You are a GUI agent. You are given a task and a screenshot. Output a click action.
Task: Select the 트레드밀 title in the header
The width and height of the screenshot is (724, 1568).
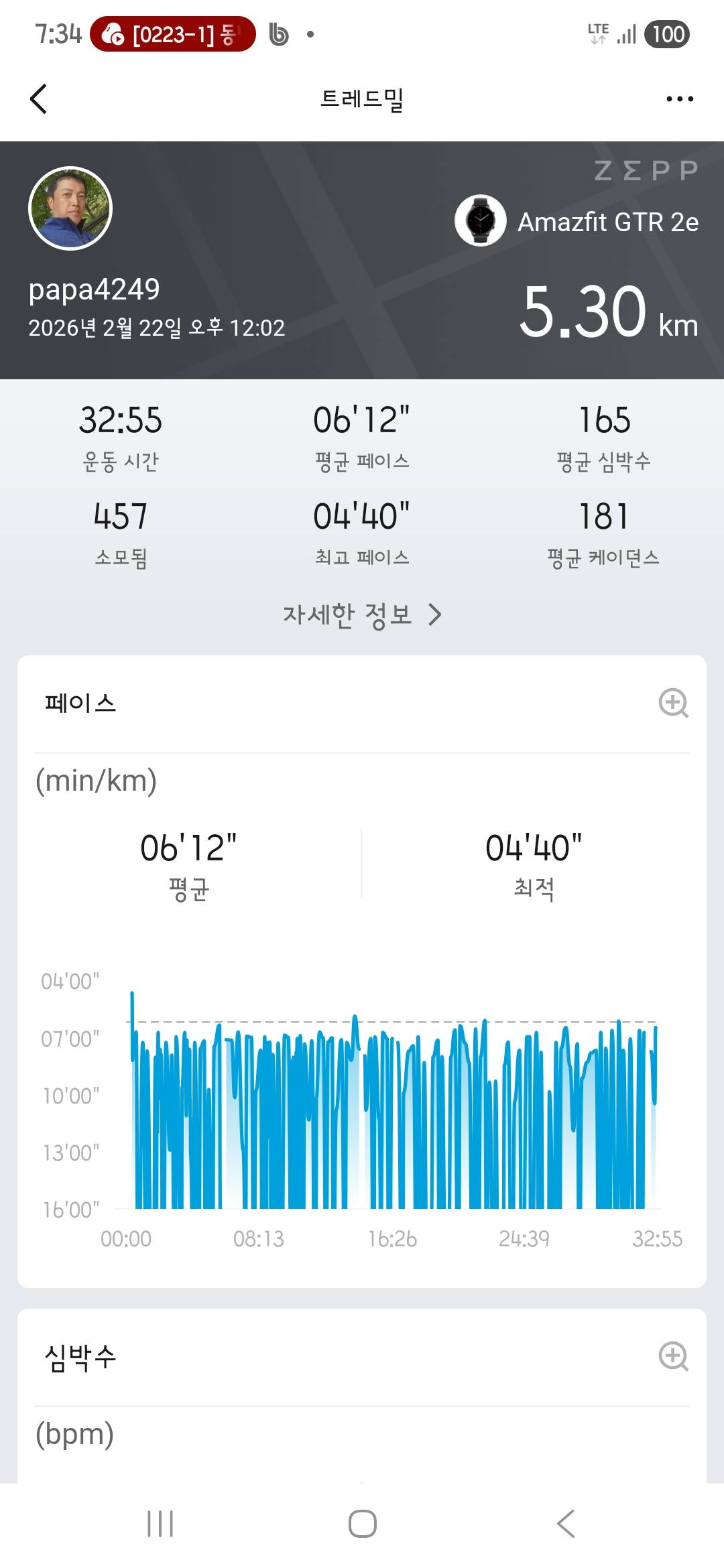(362, 98)
